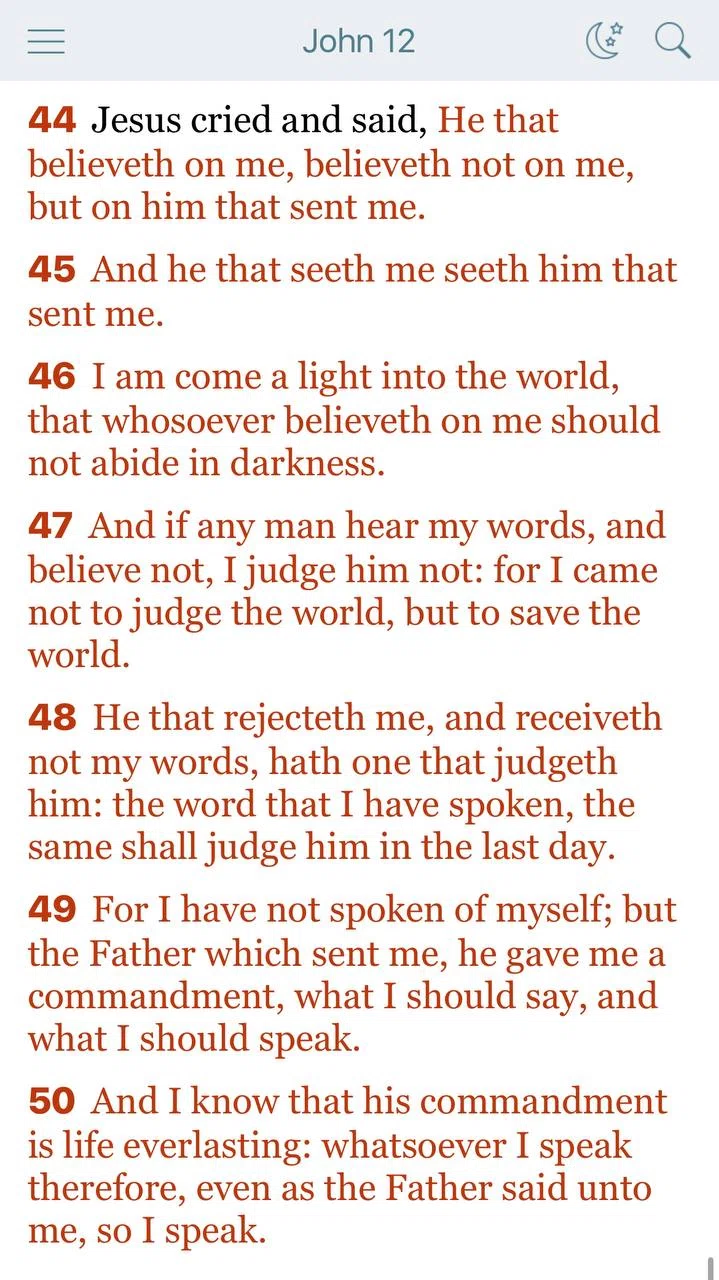Open the hamburger menu
Image resolution: width=719 pixels, height=1280 pixels.
coord(46,41)
